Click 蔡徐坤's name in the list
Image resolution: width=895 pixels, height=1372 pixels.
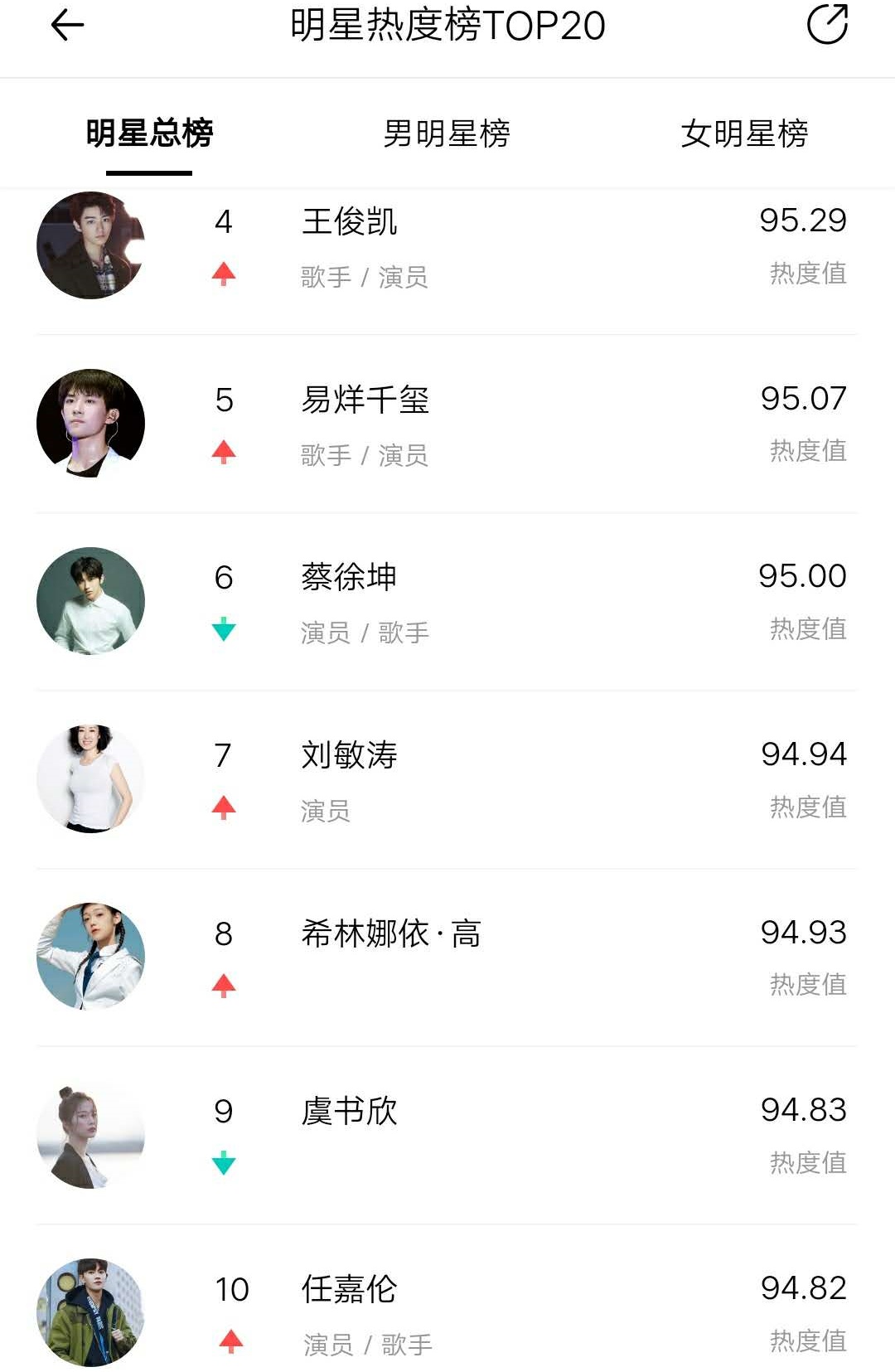click(348, 579)
